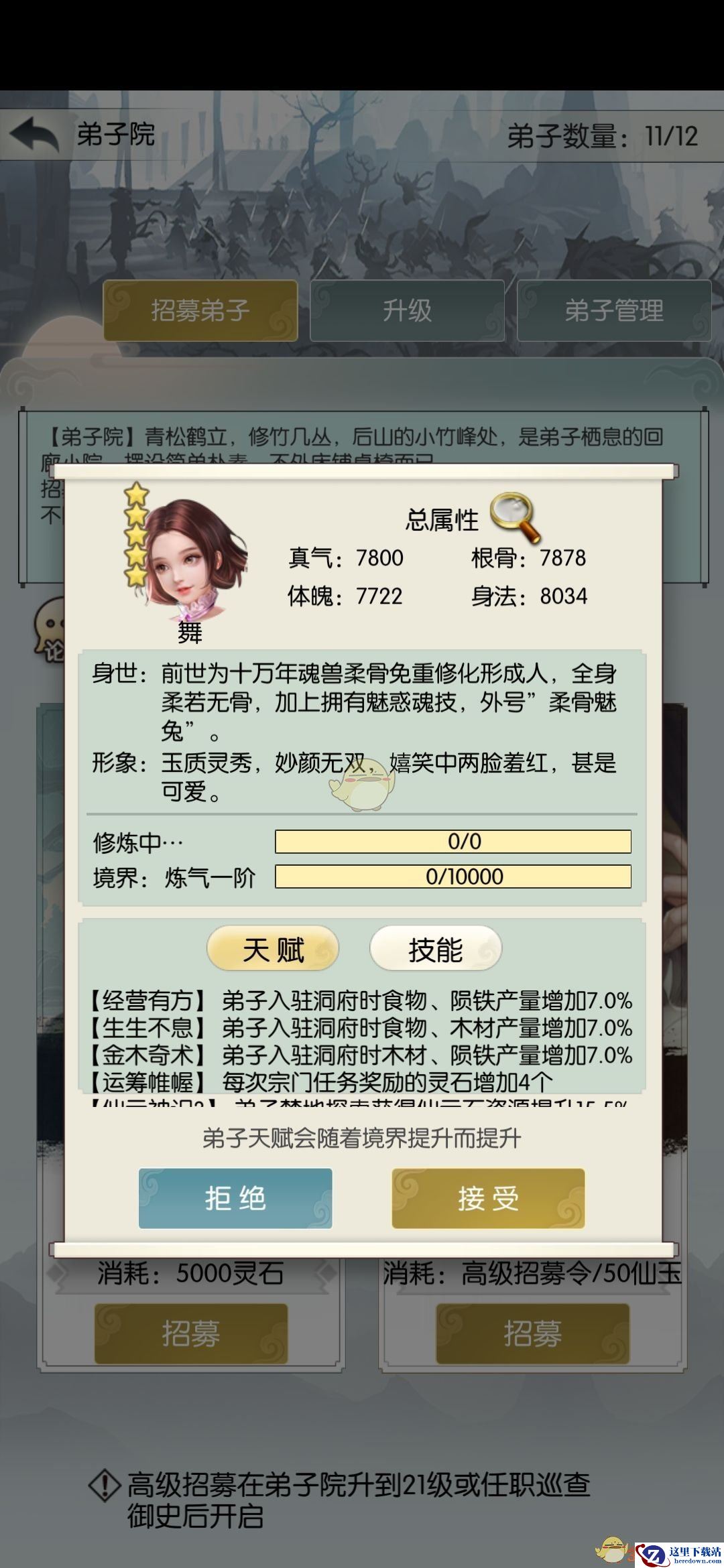
Task: Tap 招募 under 5000灵石
Action: click(191, 1333)
